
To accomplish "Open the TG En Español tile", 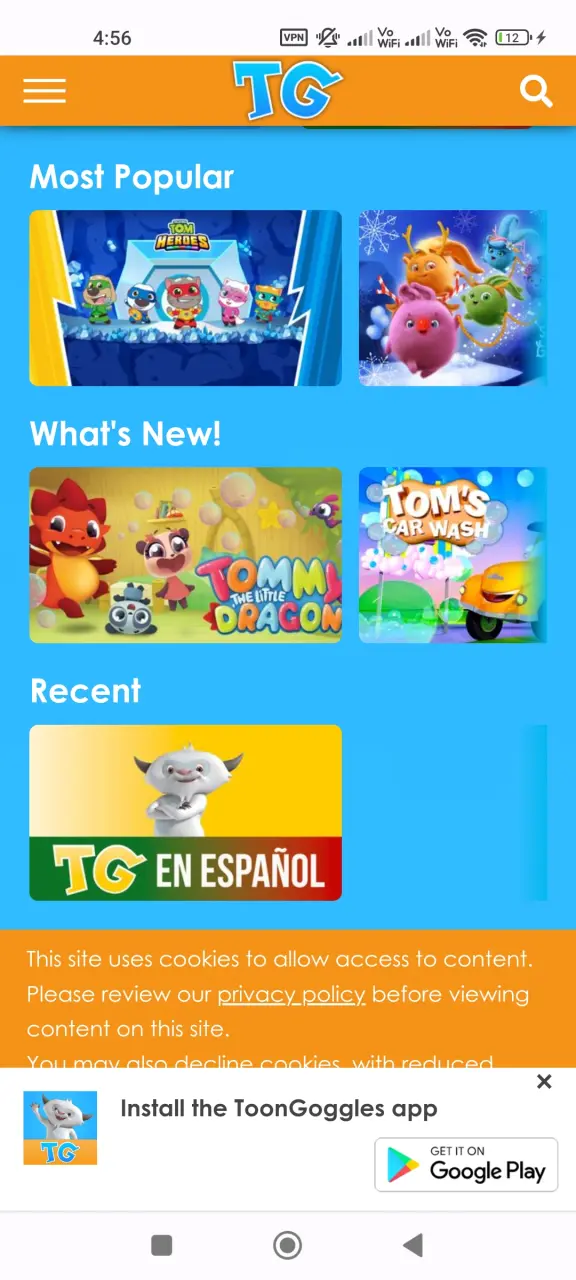I will click(x=186, y=813).
